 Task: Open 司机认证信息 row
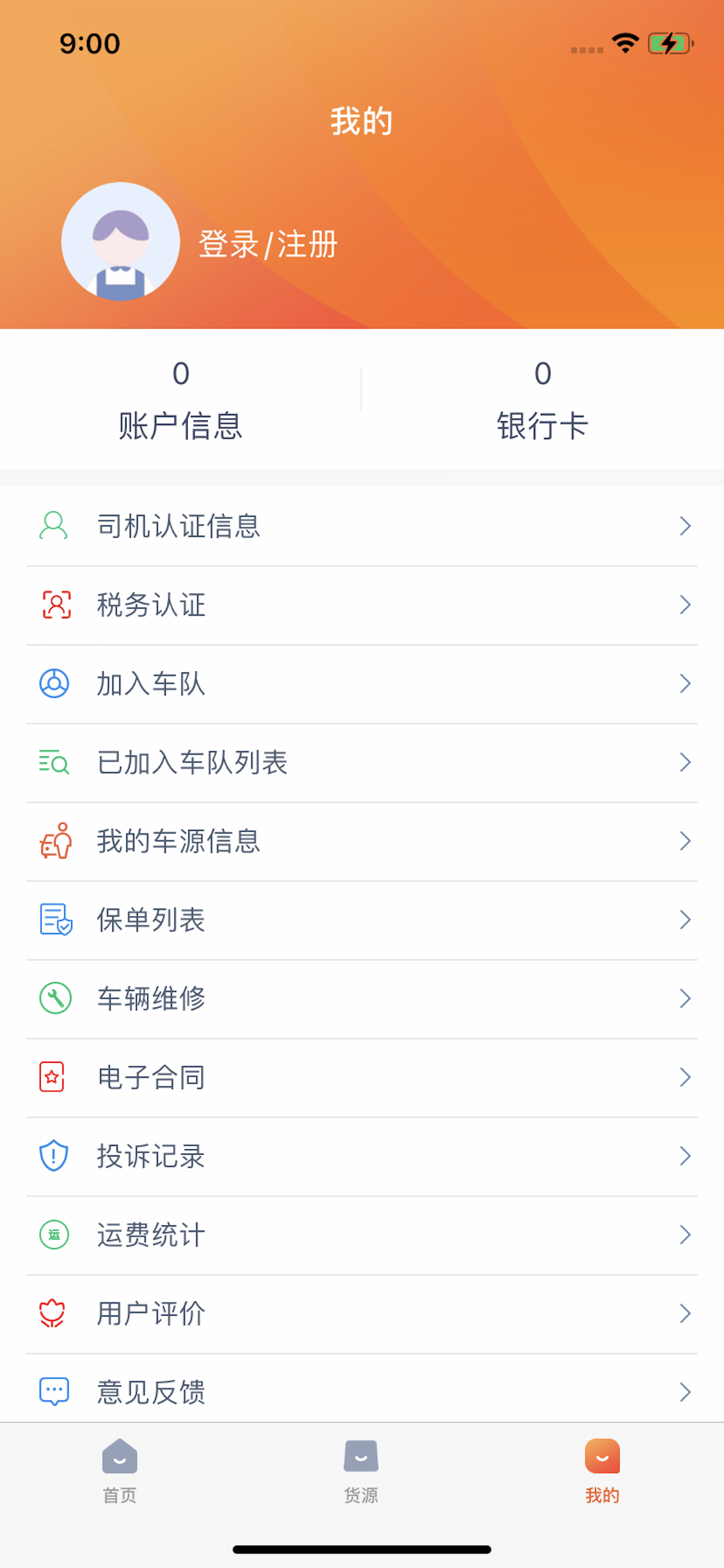pyautogui.click(x=362, y=526)
